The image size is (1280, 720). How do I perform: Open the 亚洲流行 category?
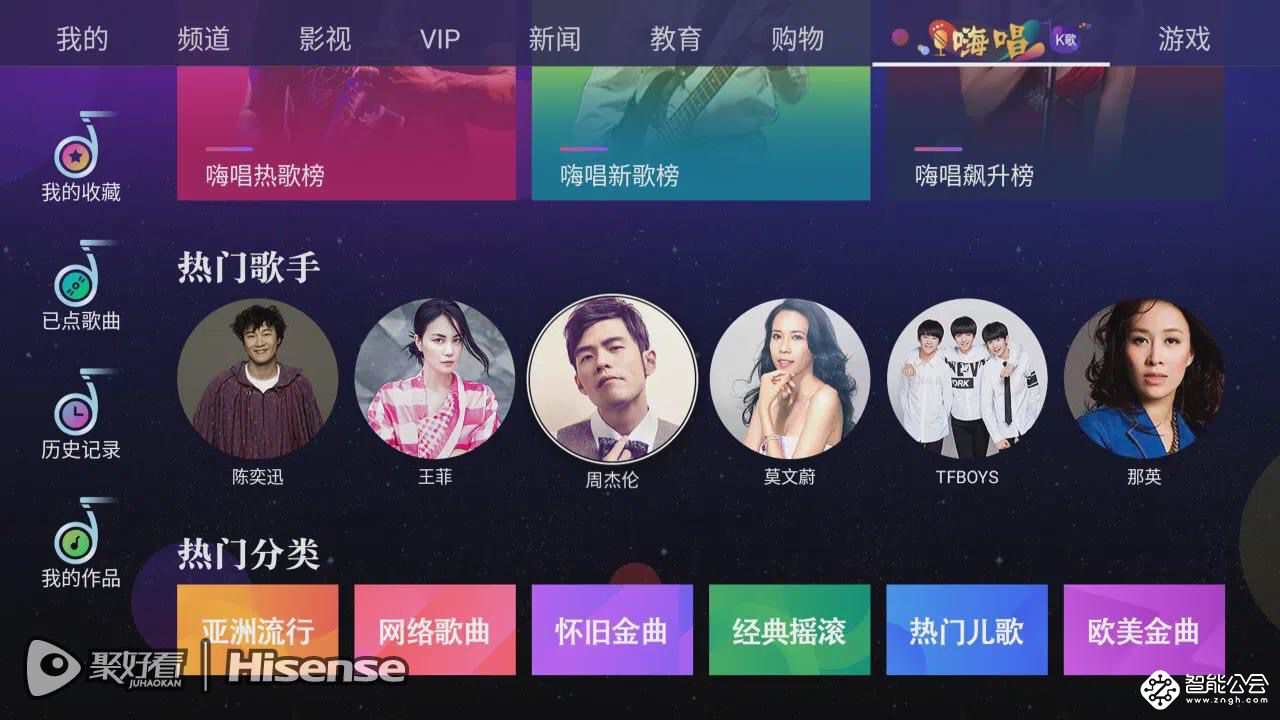tap(258, 630)
